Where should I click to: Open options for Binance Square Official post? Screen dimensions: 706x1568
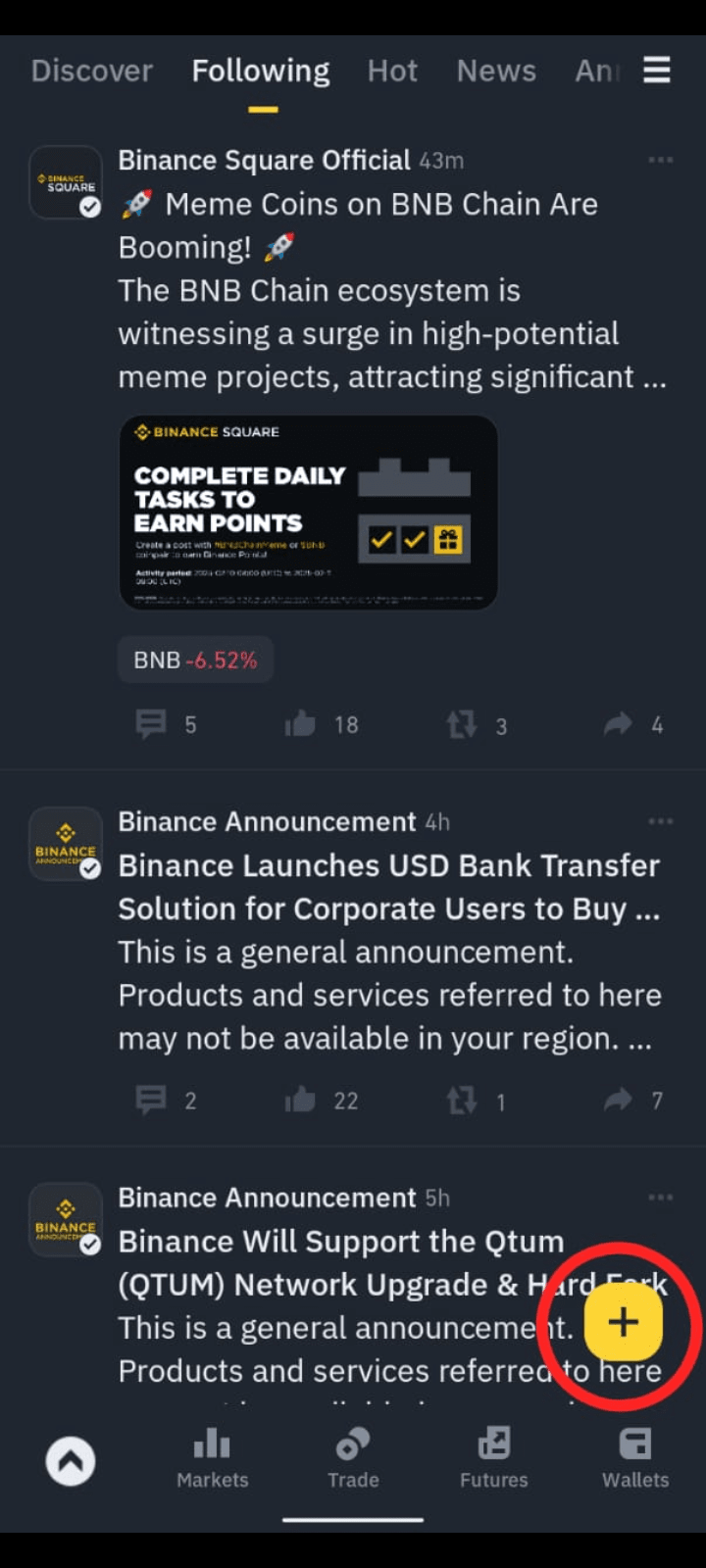(x=660, y=160)
